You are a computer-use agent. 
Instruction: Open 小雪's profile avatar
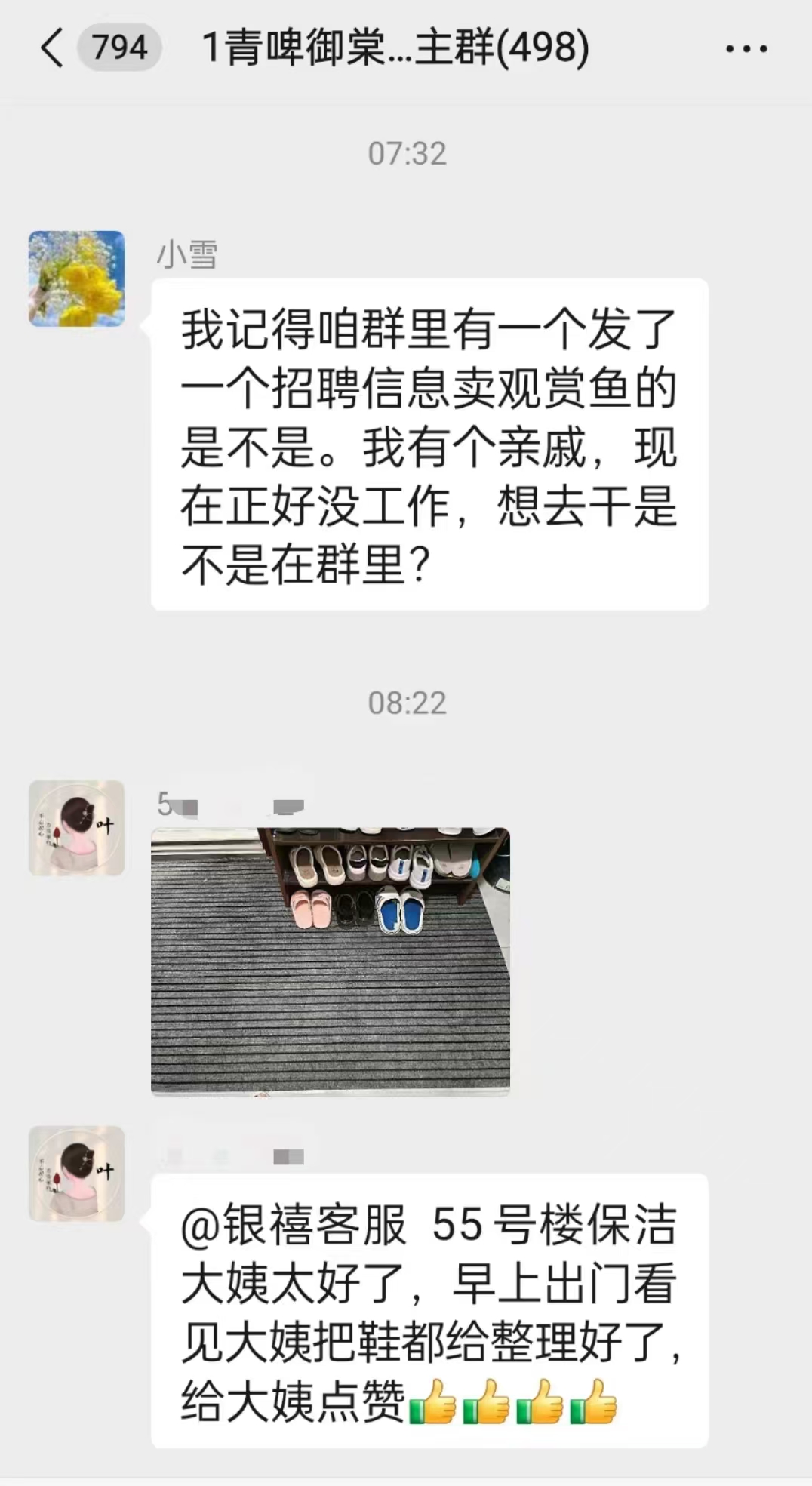76,278
